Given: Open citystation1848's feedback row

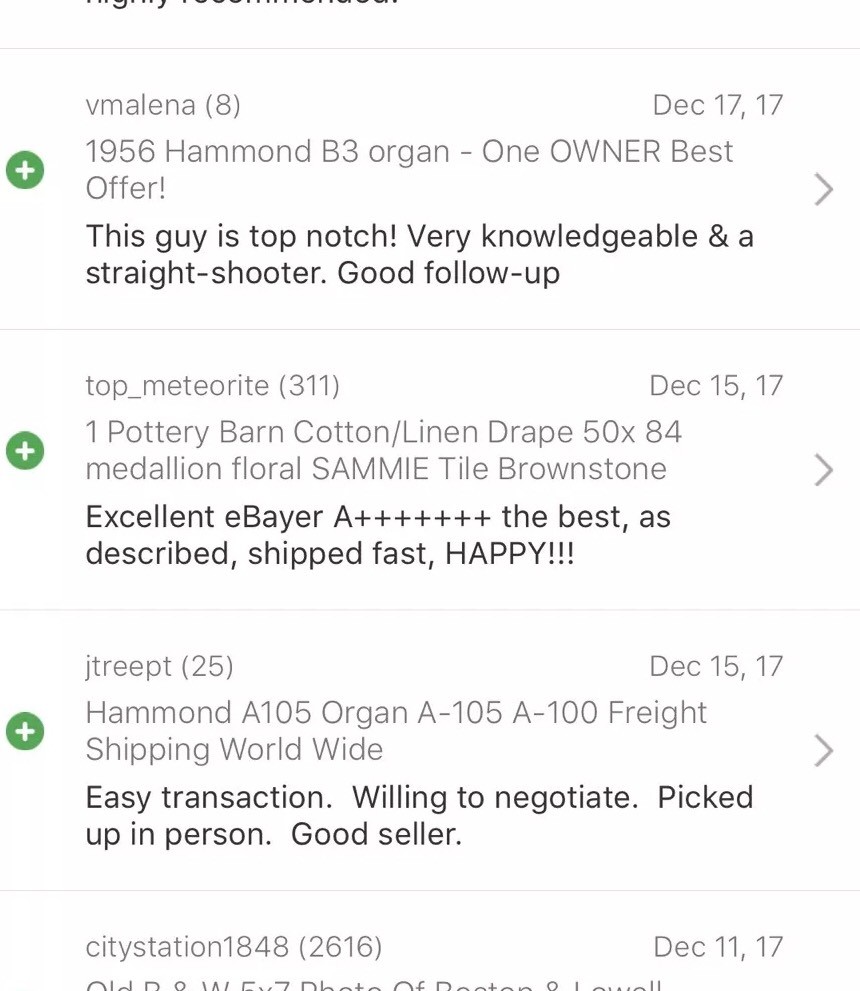Looking at the screenshot, I should coord(430,950).
